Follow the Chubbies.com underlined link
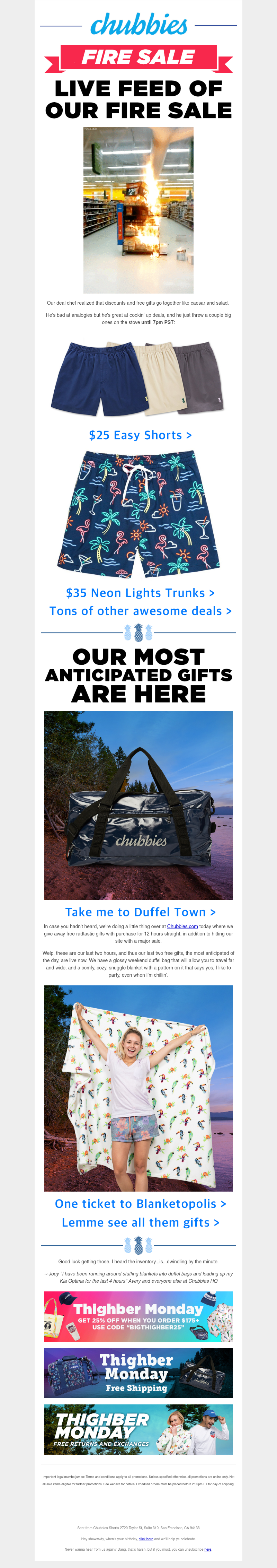Viewport: 277px width, 1568px height. tap(182, 926)
